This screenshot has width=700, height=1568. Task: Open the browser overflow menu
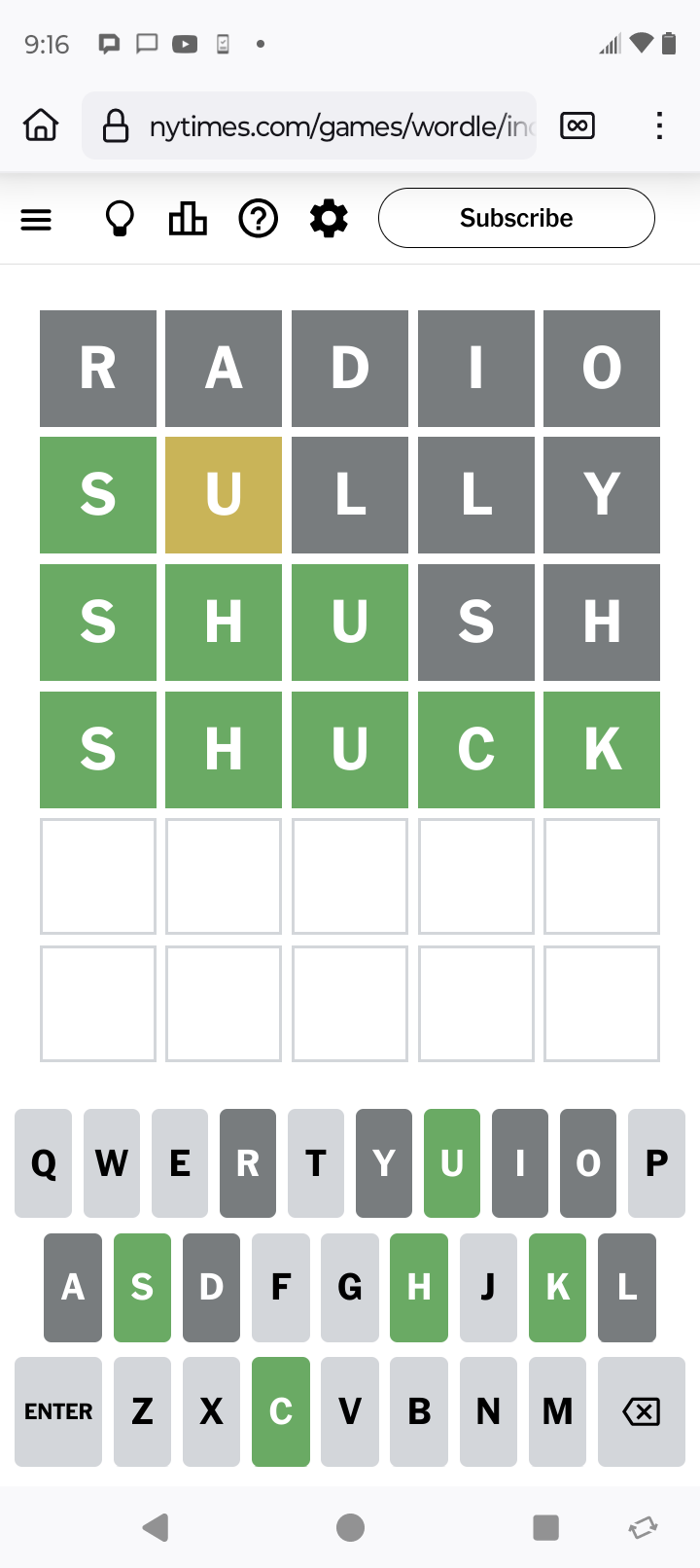click(659, 125)
